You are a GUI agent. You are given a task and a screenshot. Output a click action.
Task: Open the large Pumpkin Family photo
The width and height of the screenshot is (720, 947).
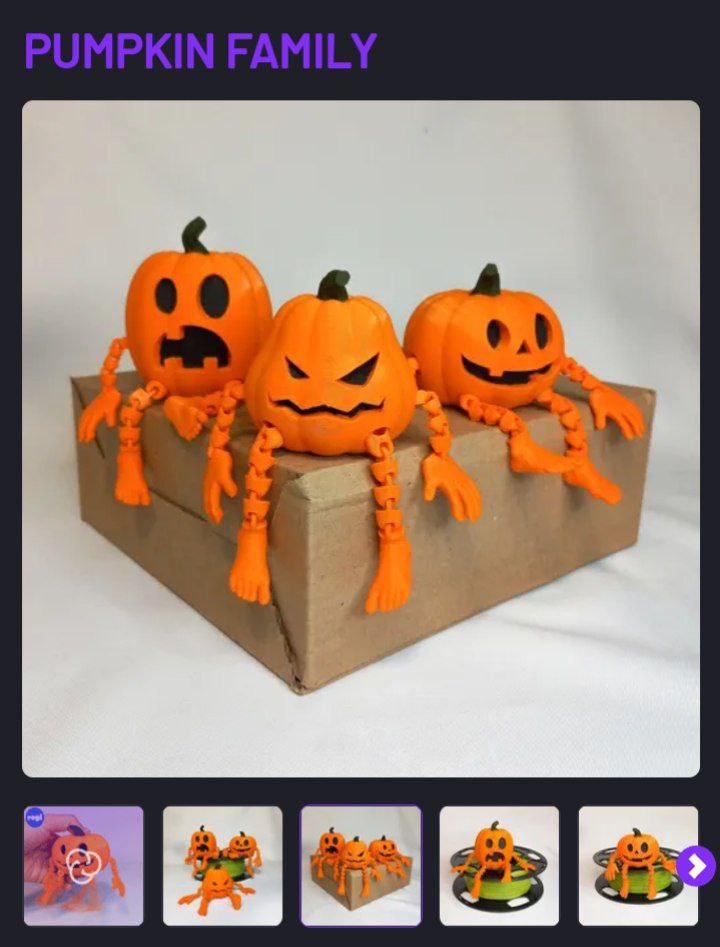pos(361,438)
